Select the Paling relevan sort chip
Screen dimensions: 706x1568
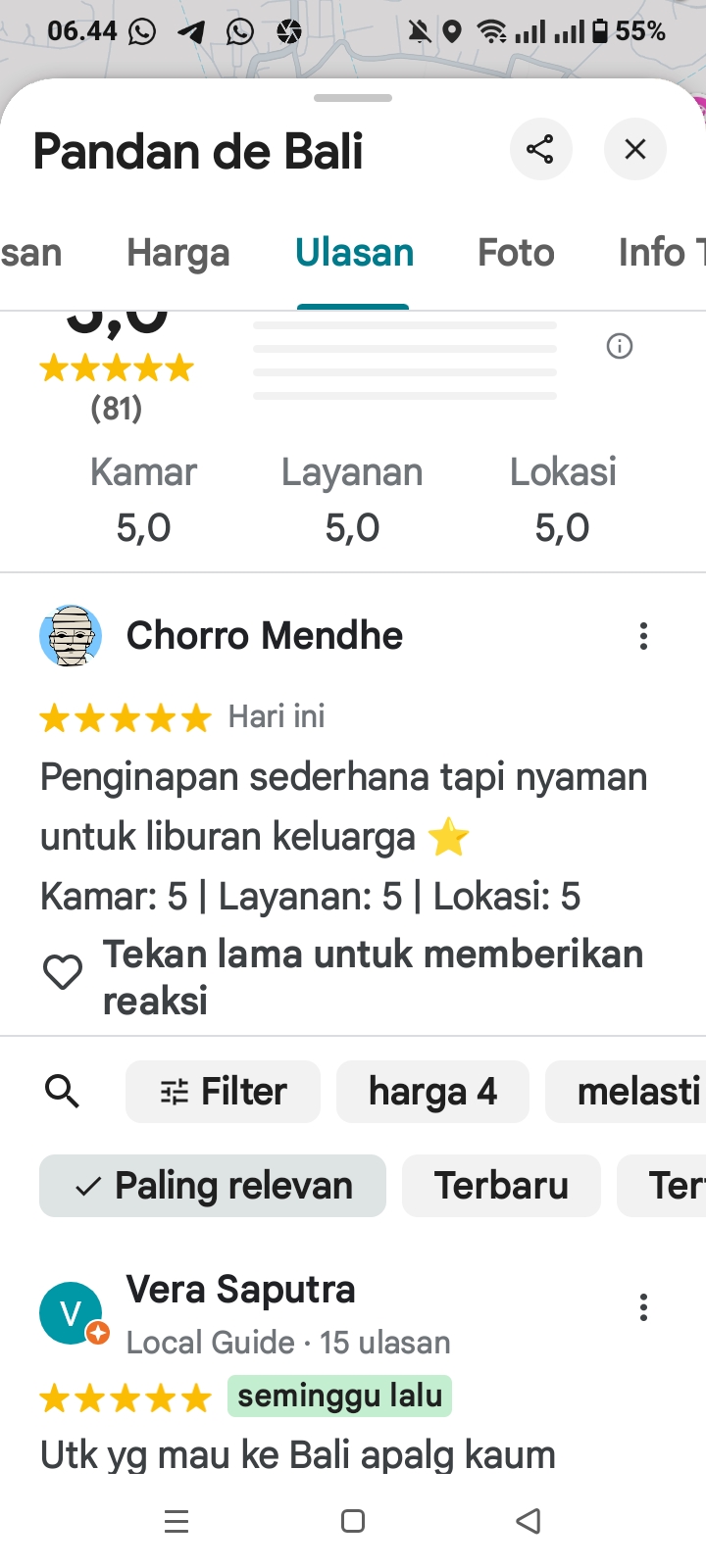[x=213, y=1186]
